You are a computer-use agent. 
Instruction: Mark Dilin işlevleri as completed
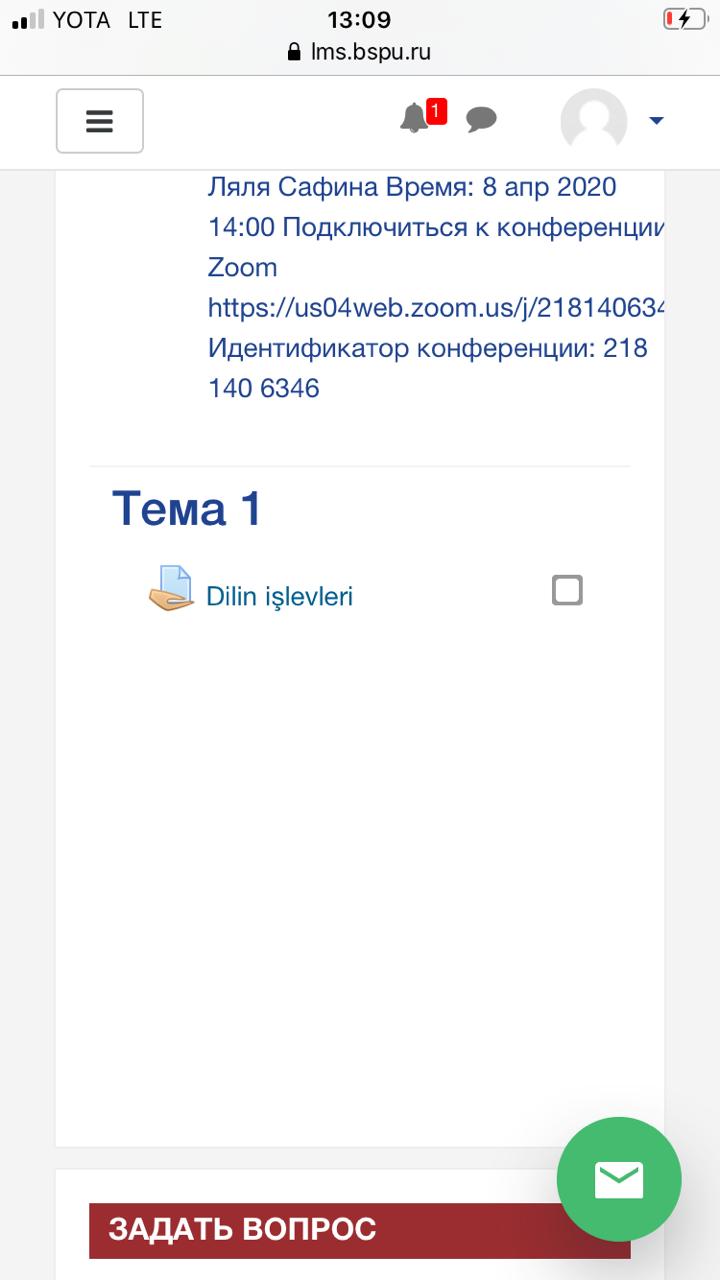[x=567, y=591]
